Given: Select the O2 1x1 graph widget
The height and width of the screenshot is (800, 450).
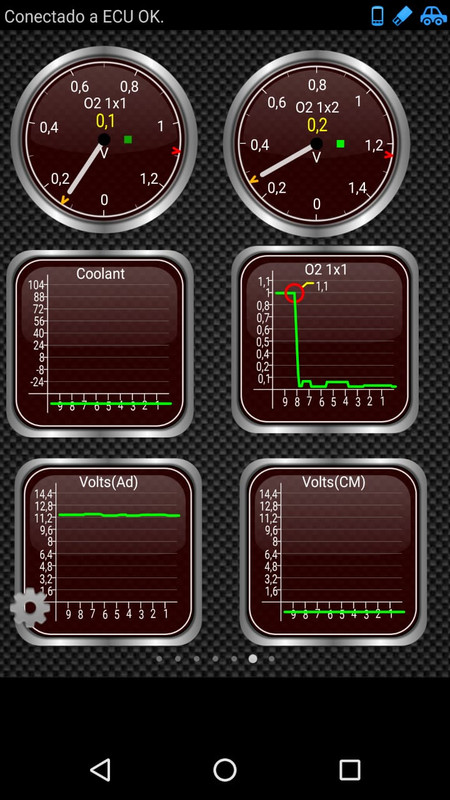Looking at the screenshot, I should point(325,339).
